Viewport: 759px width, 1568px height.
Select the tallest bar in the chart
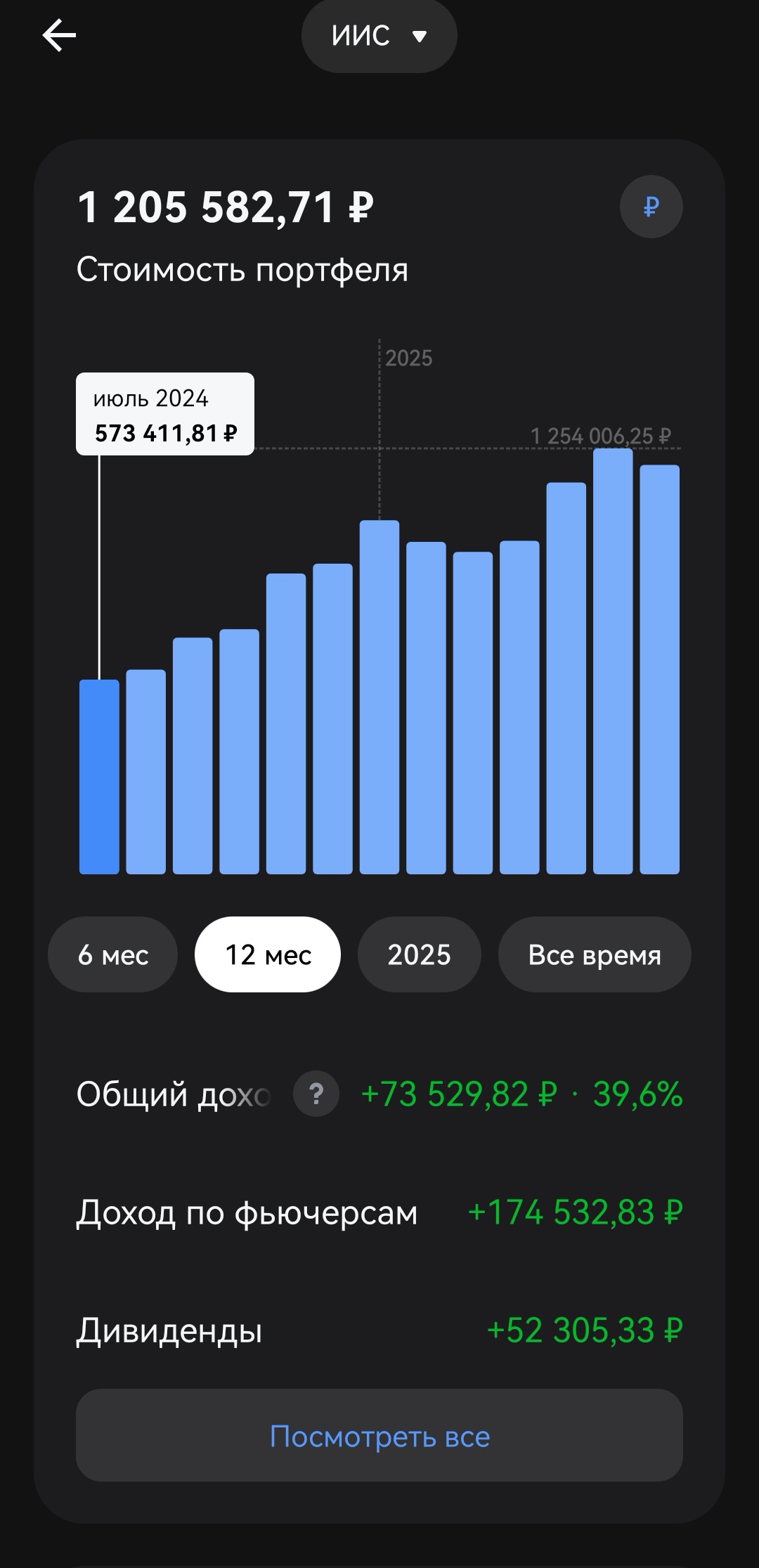click(x=613, y=661)
